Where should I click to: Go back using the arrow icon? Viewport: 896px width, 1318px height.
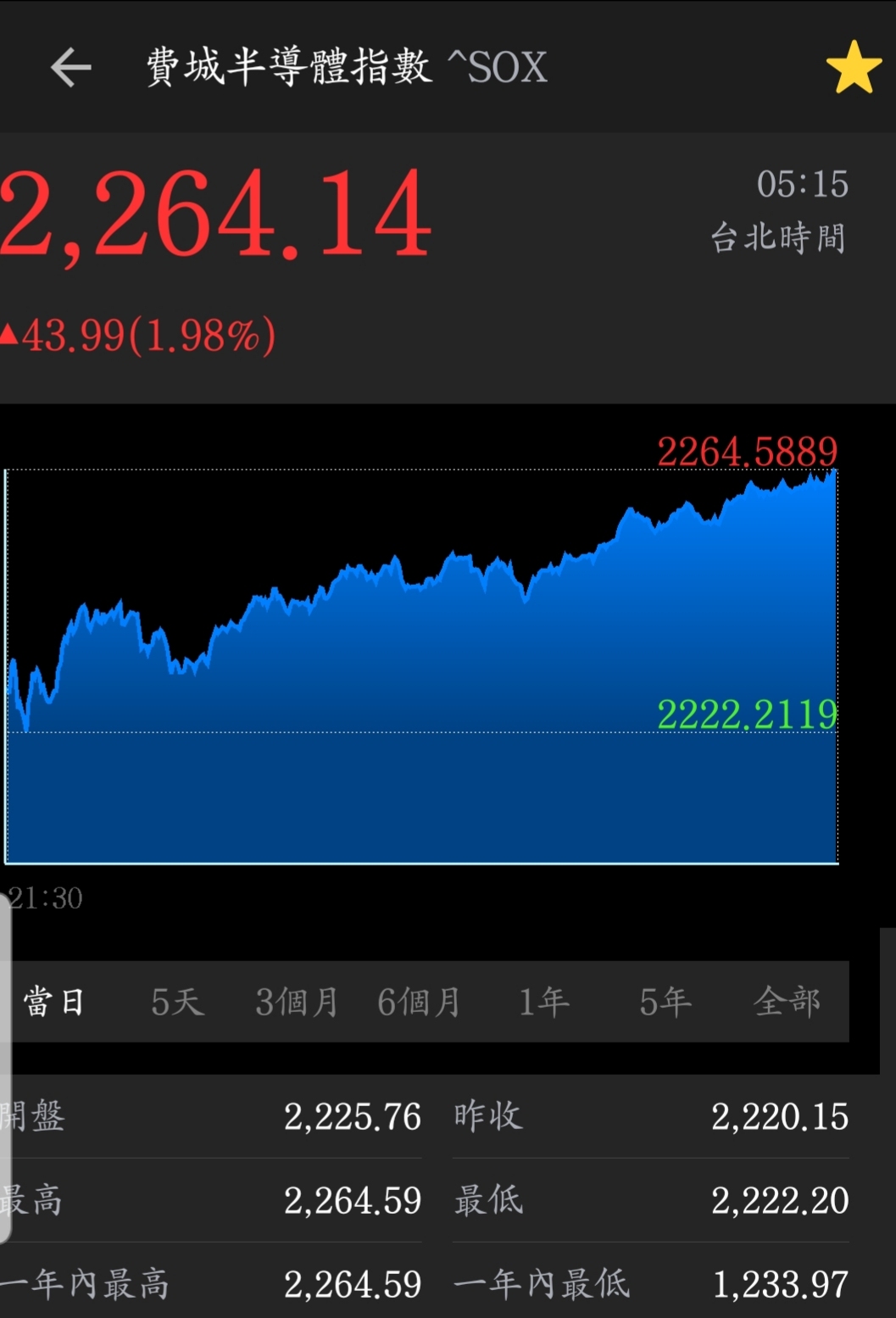(x=70, y=68)
